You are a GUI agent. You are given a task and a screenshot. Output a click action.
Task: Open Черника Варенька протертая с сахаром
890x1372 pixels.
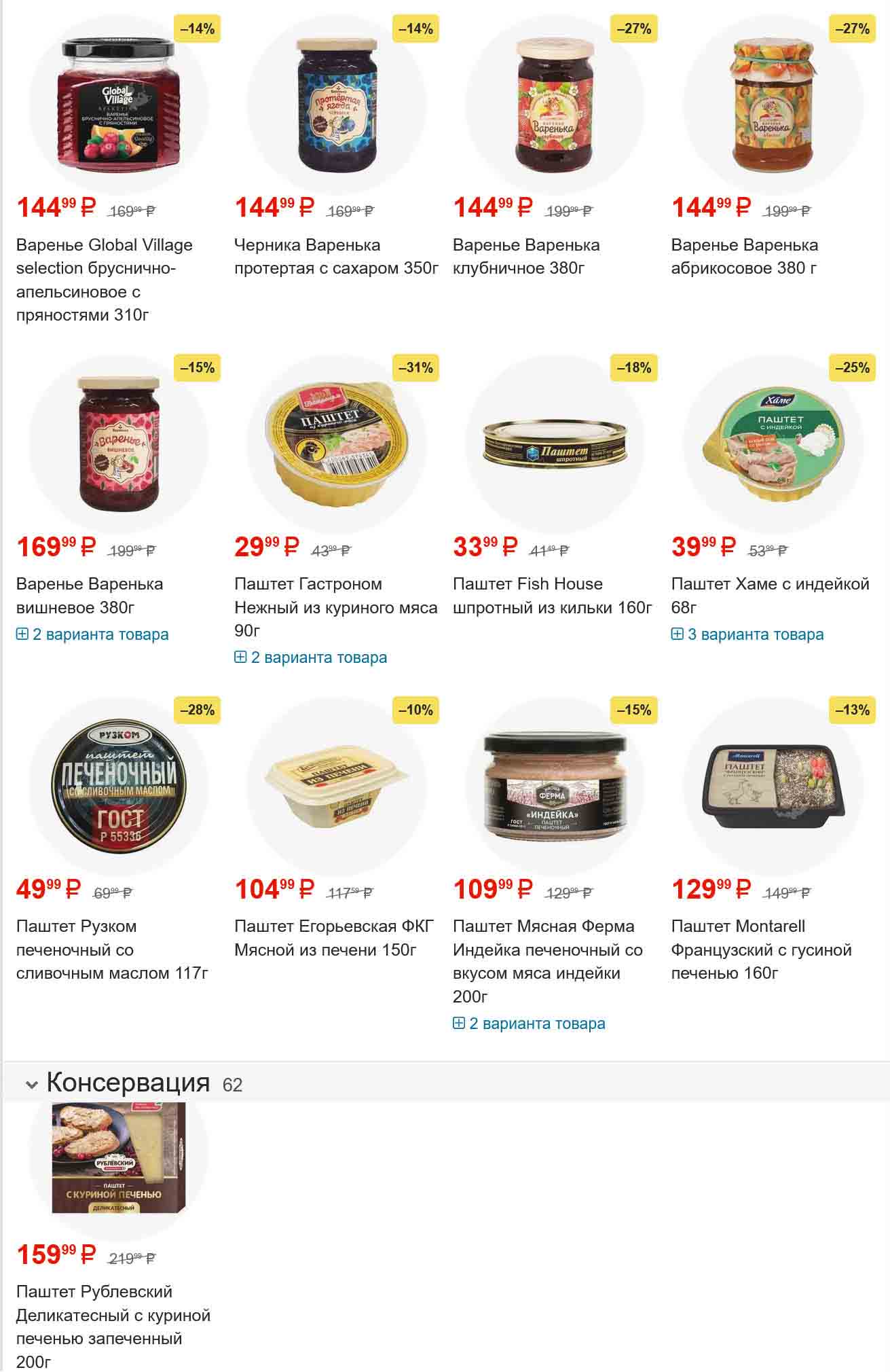click(x=336, y=256)
